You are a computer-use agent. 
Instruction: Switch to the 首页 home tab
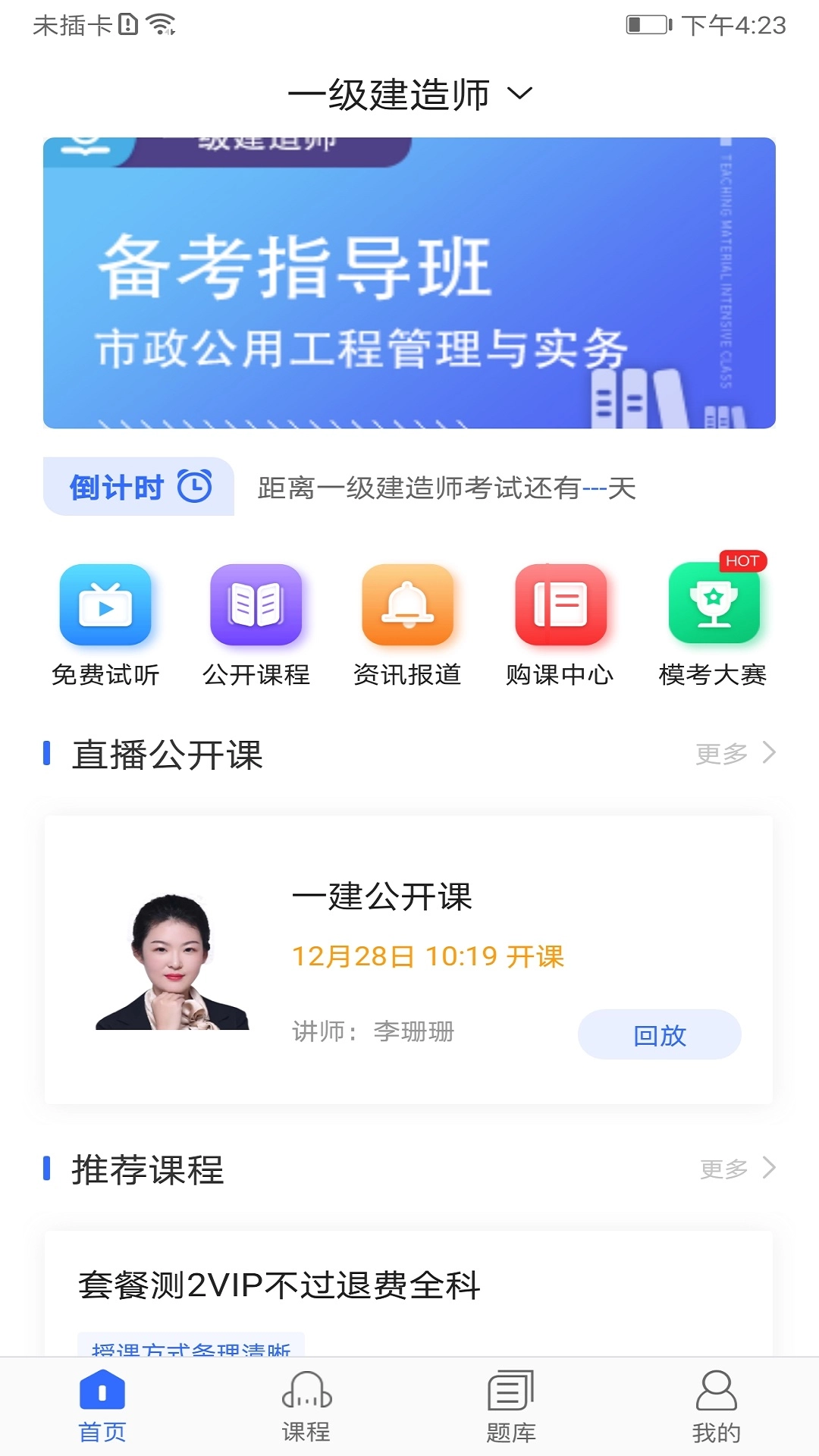tap(102, 1407)
